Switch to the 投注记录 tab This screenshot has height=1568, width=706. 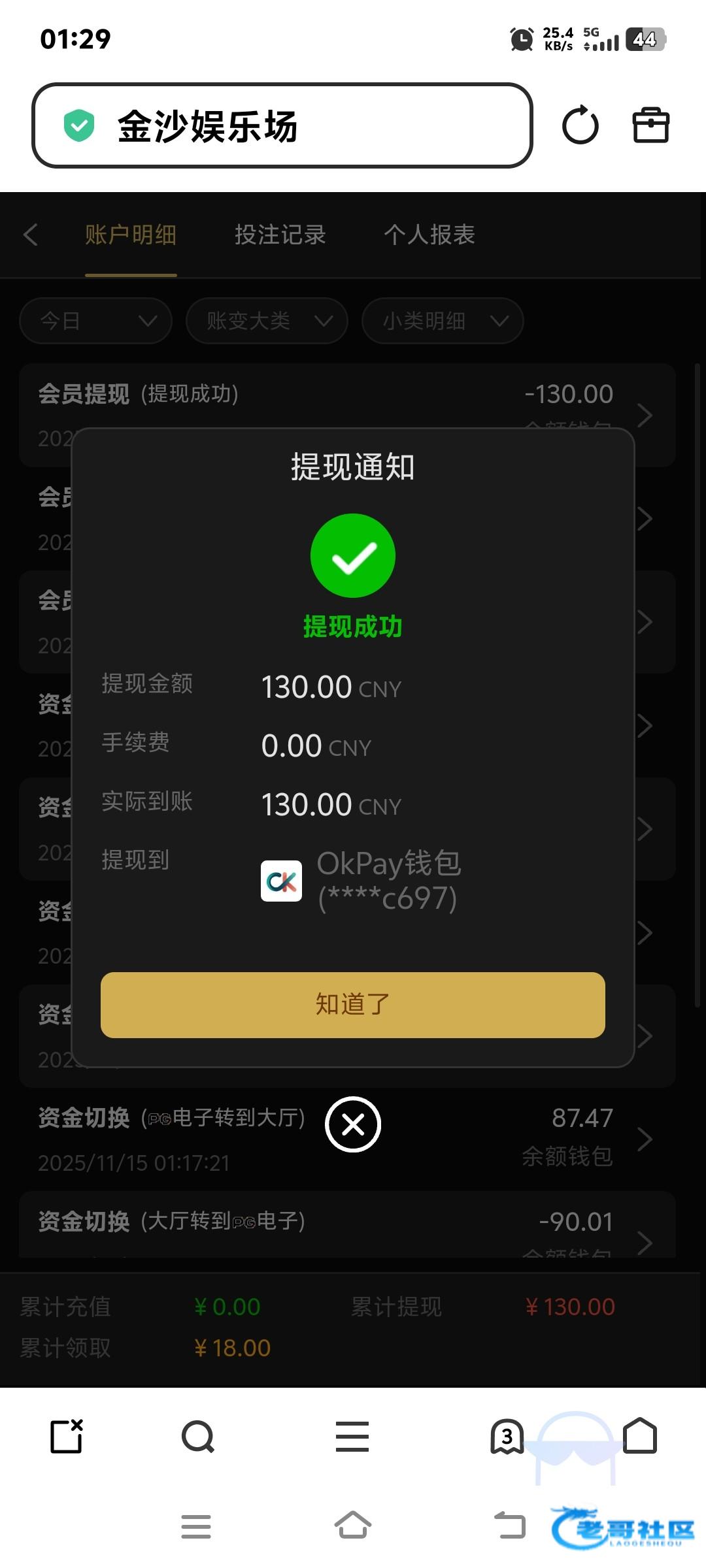tap(280, 235)
